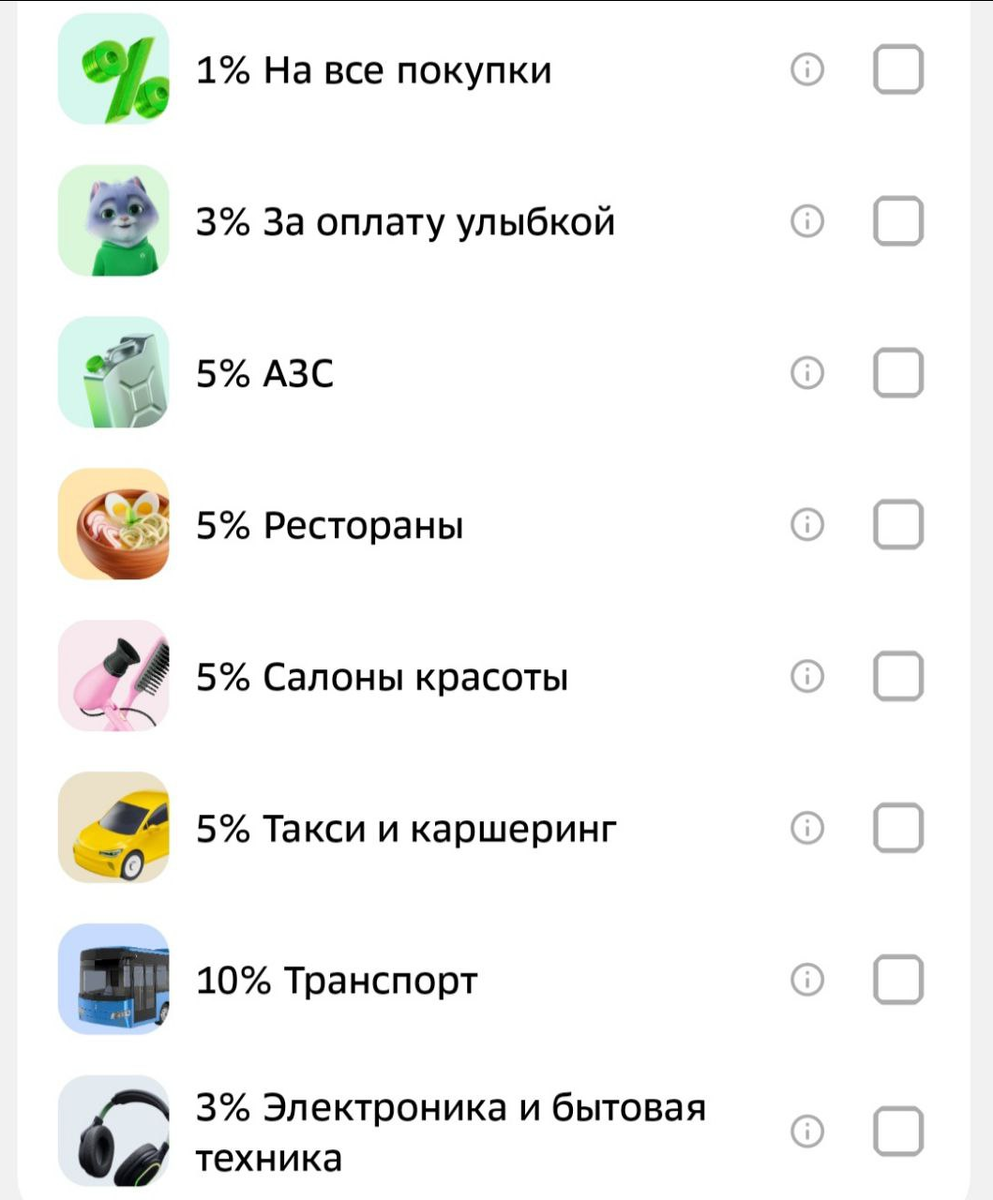993x1200 pixels.
Task: Click the cat mascot icon for оплата улыбкой
Action: pyautogui.click(x=113, y=220)
